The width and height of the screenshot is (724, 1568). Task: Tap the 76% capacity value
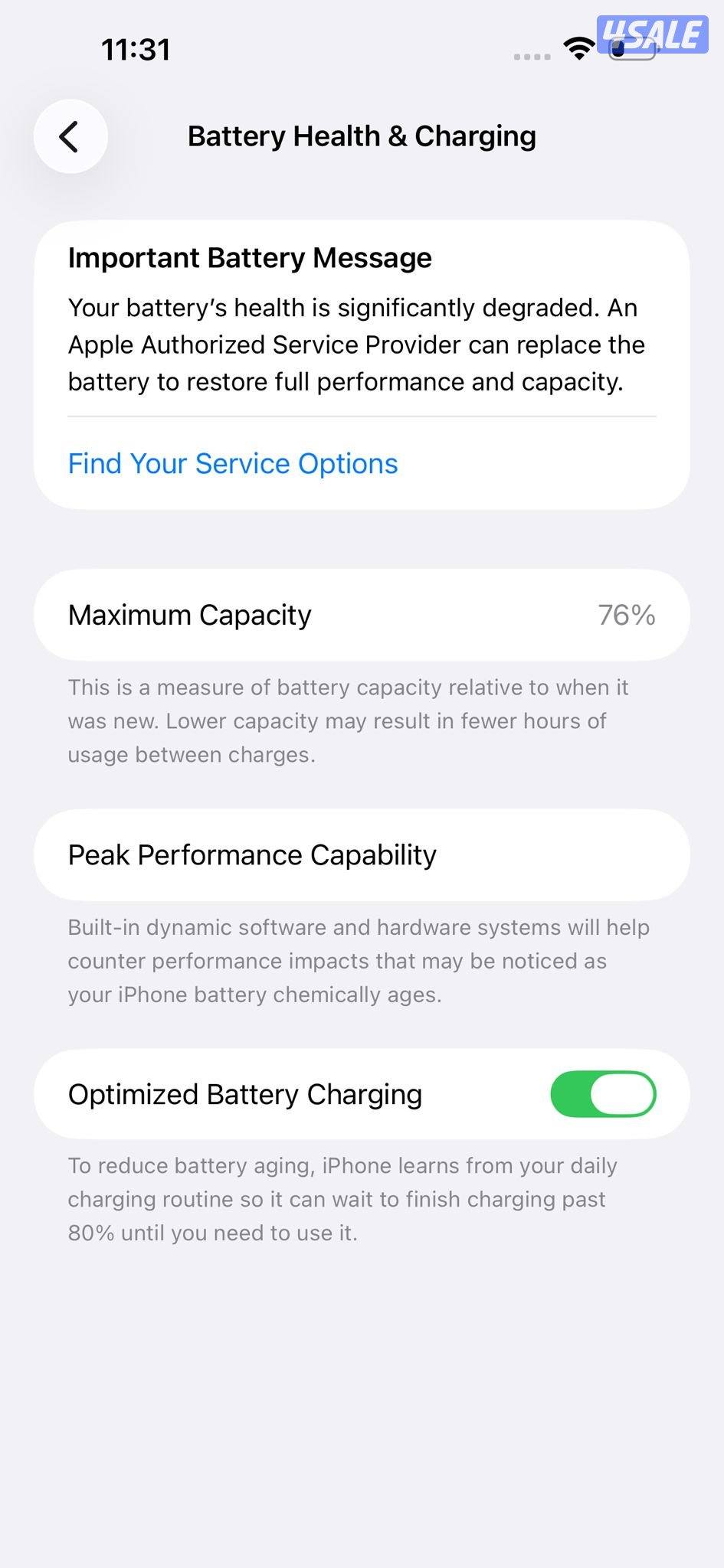point(627,614)
